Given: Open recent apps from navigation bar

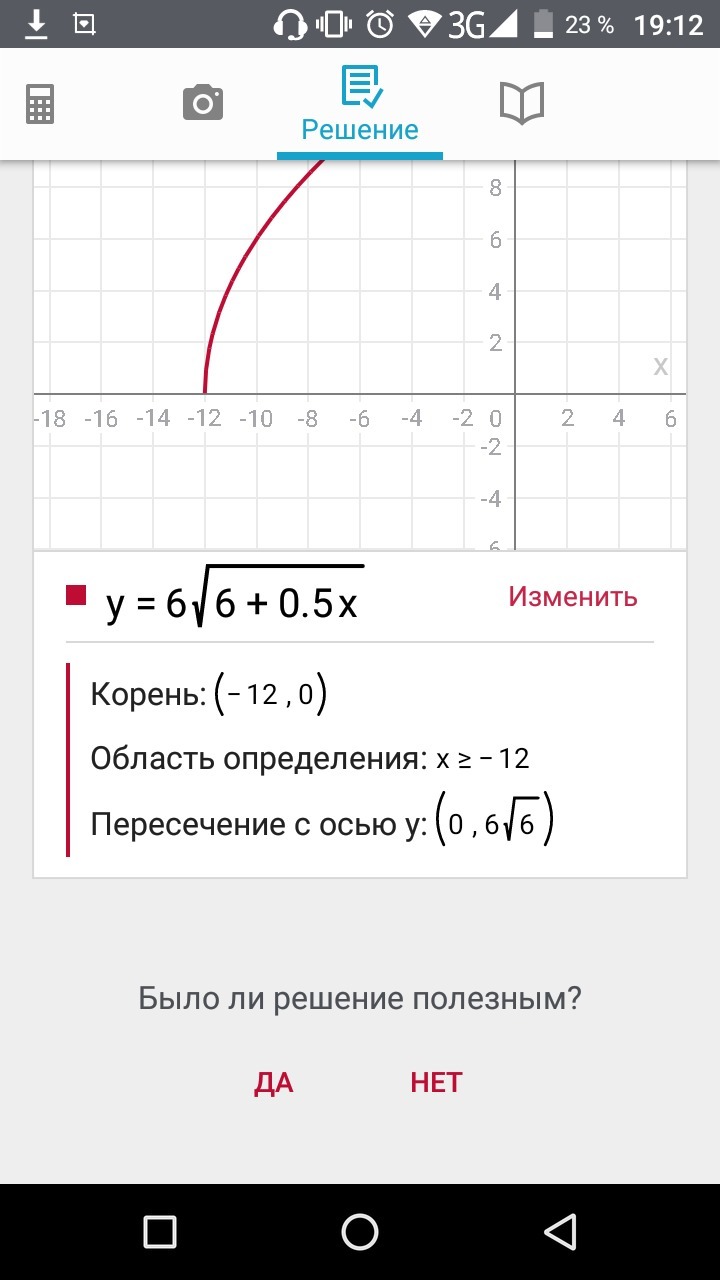Looking at the screenshot, I should coord(160,1231).
